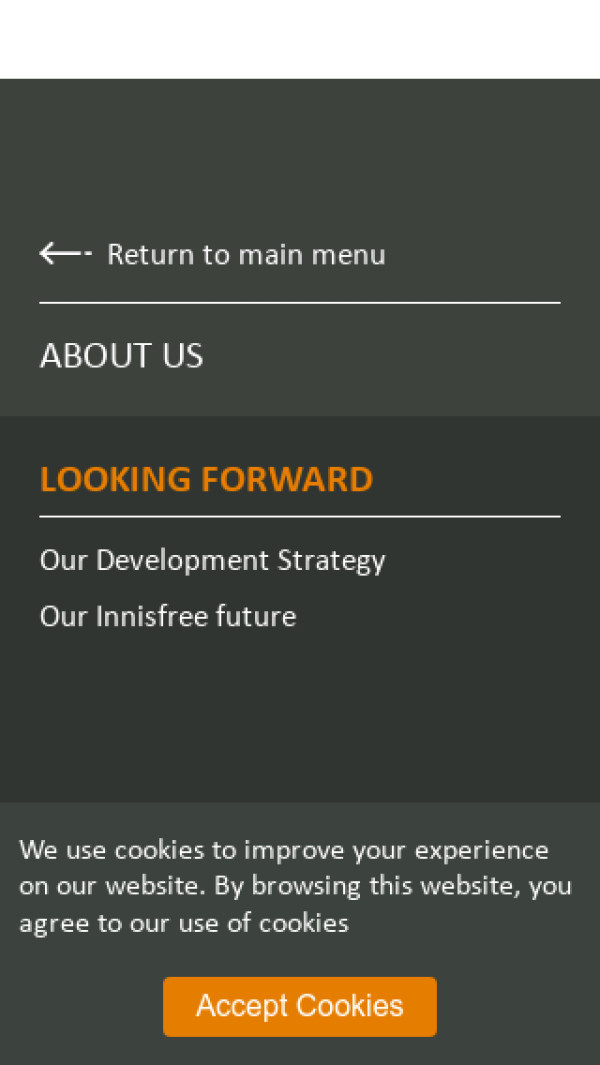Accept cookies on the banner
Image resolution: width=600 pixels, height=1065 pixels.
click(300, 1006)
